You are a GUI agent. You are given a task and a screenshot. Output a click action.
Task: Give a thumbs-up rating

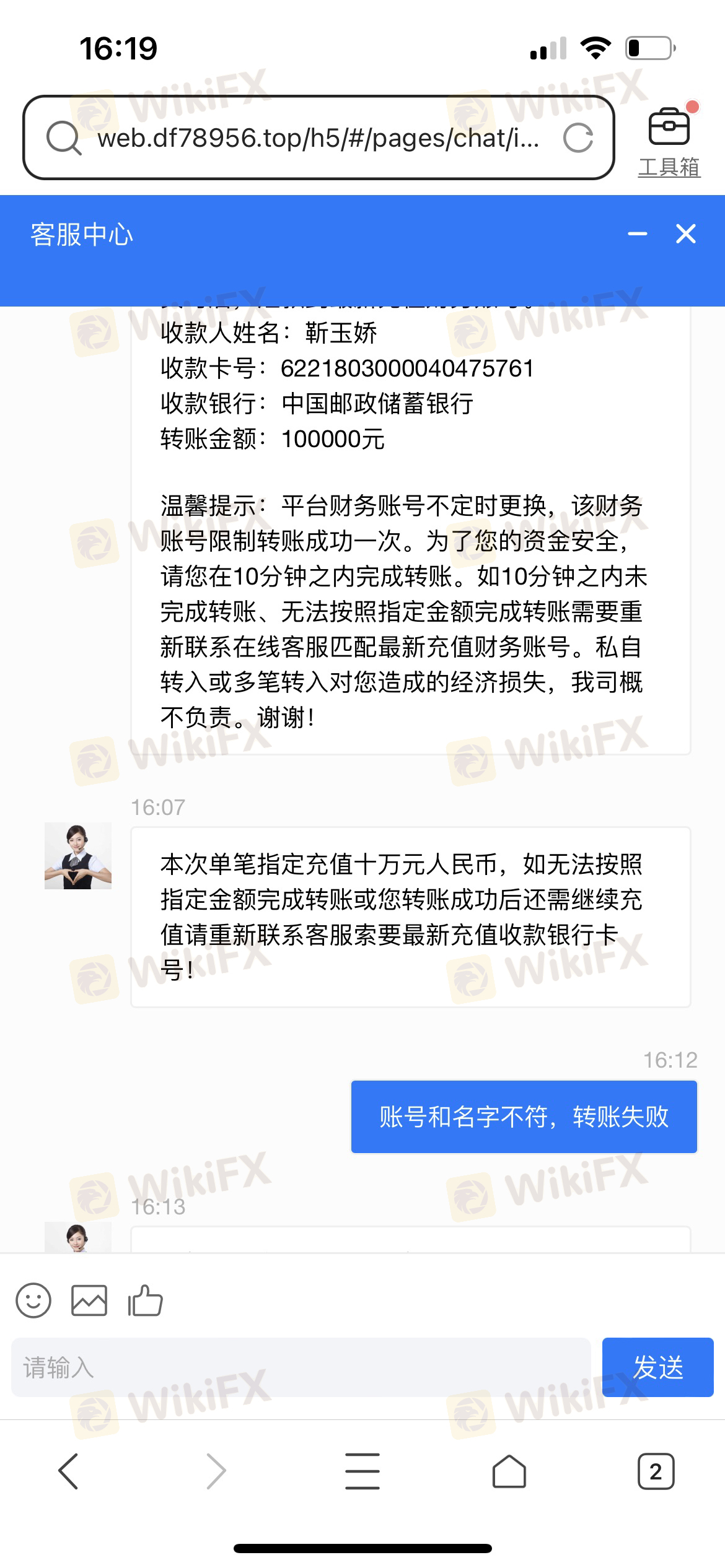click(x=145, y=1300)
